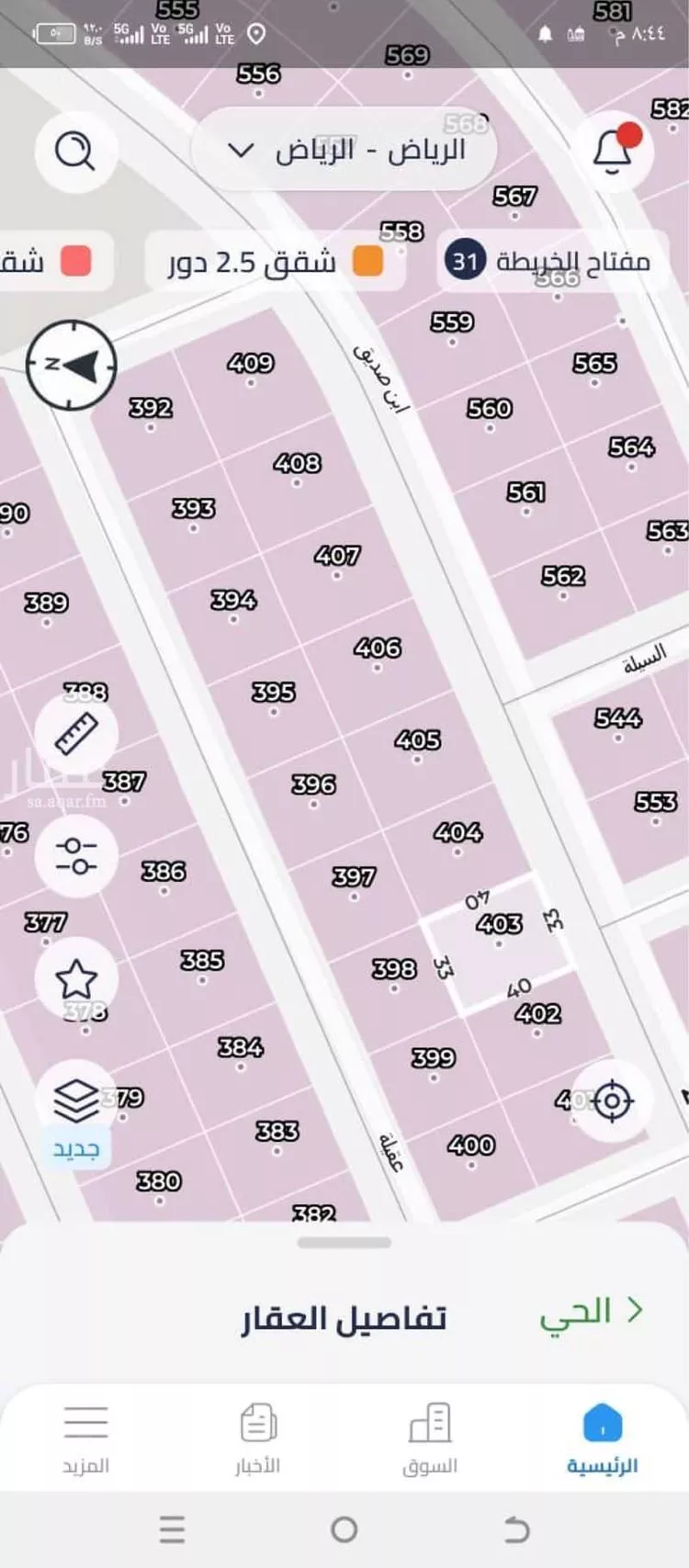Screen dimensions: 689x1568
Task: Open مفتاح الخريطة map legend
Action: [x=549, y=262]
